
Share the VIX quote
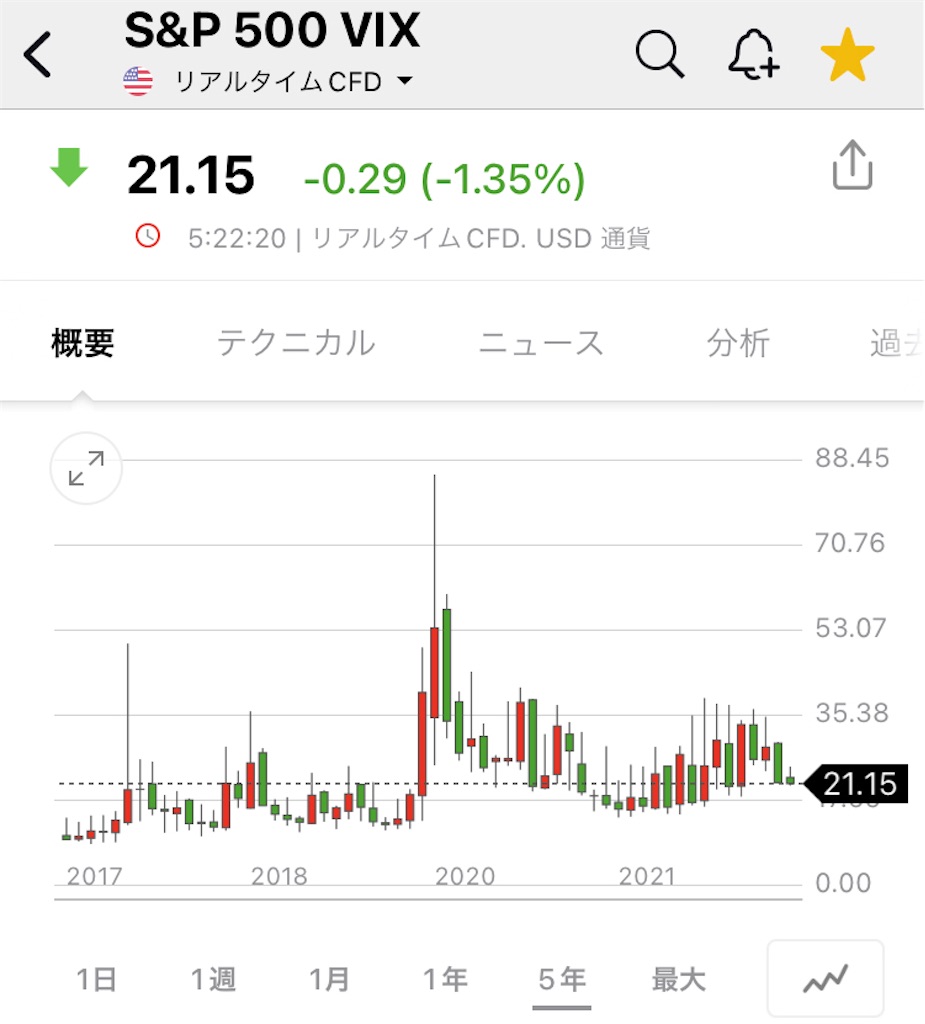coord(852,165)
